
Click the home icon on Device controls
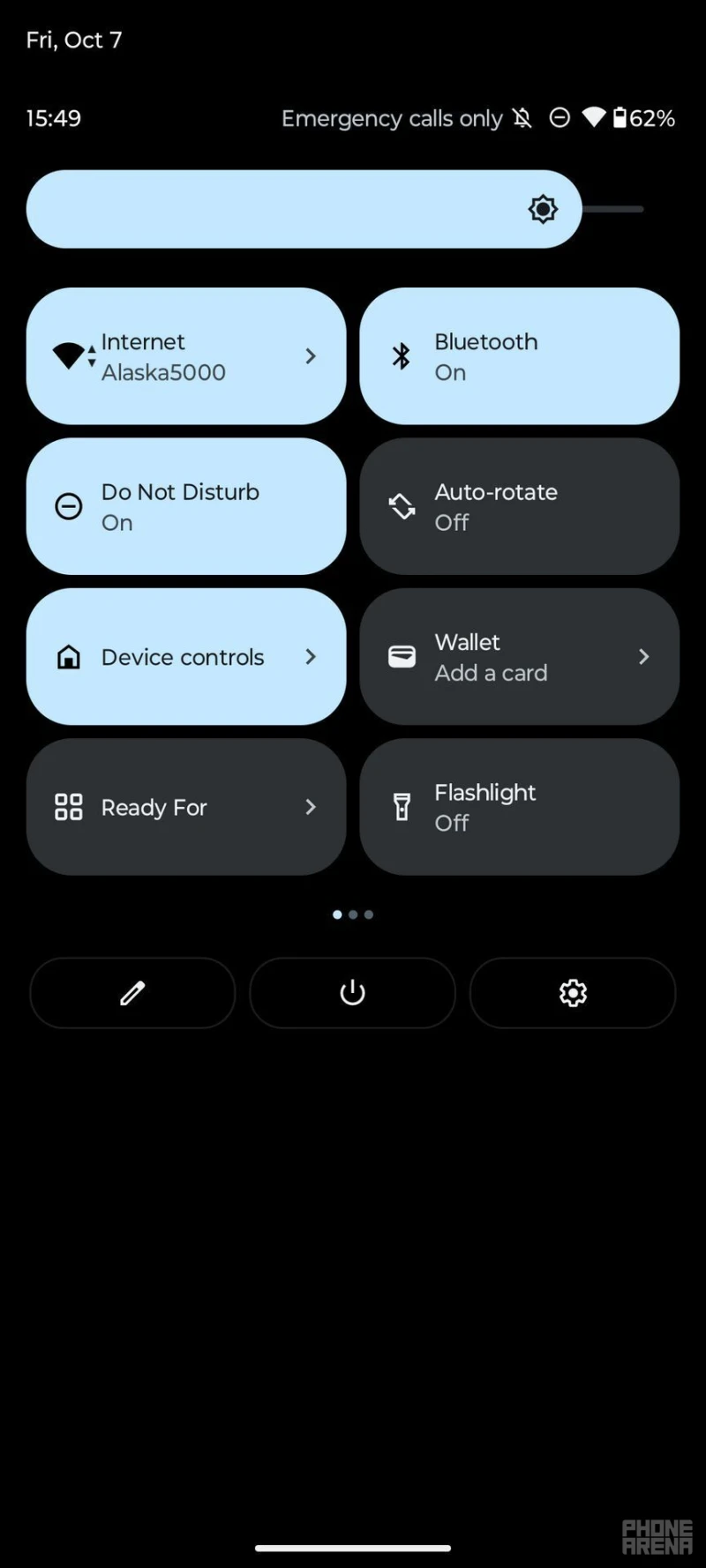coord(69,656)
